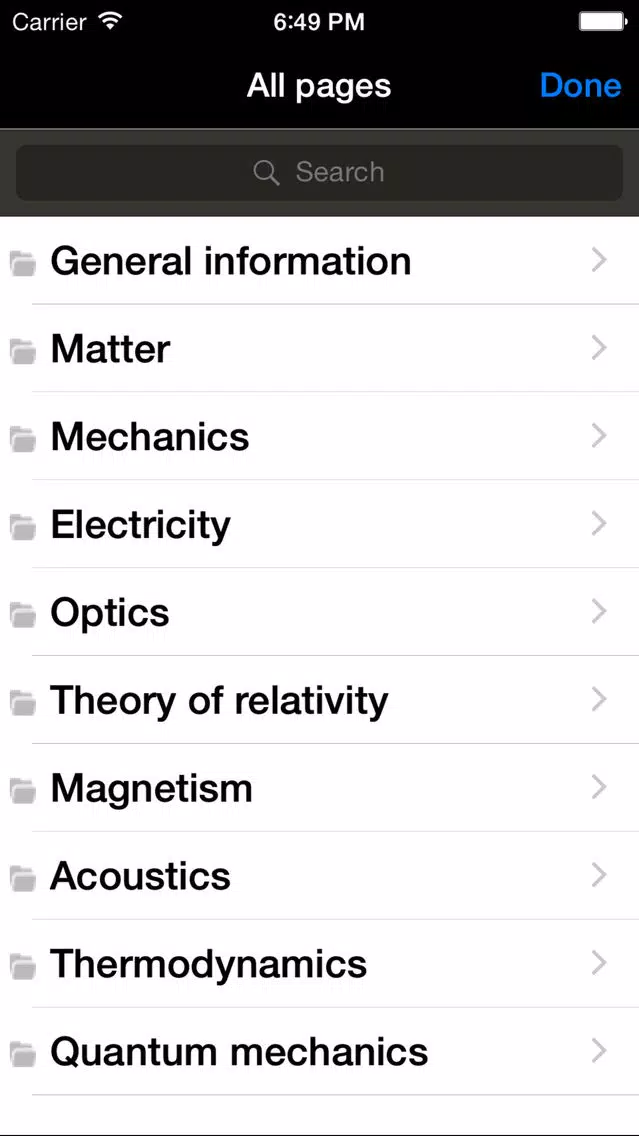The width and height of the screenshot is (639, 1136).
Task: Select the Mechanics category
Action: pyautogui.click(x=320, y=436)
